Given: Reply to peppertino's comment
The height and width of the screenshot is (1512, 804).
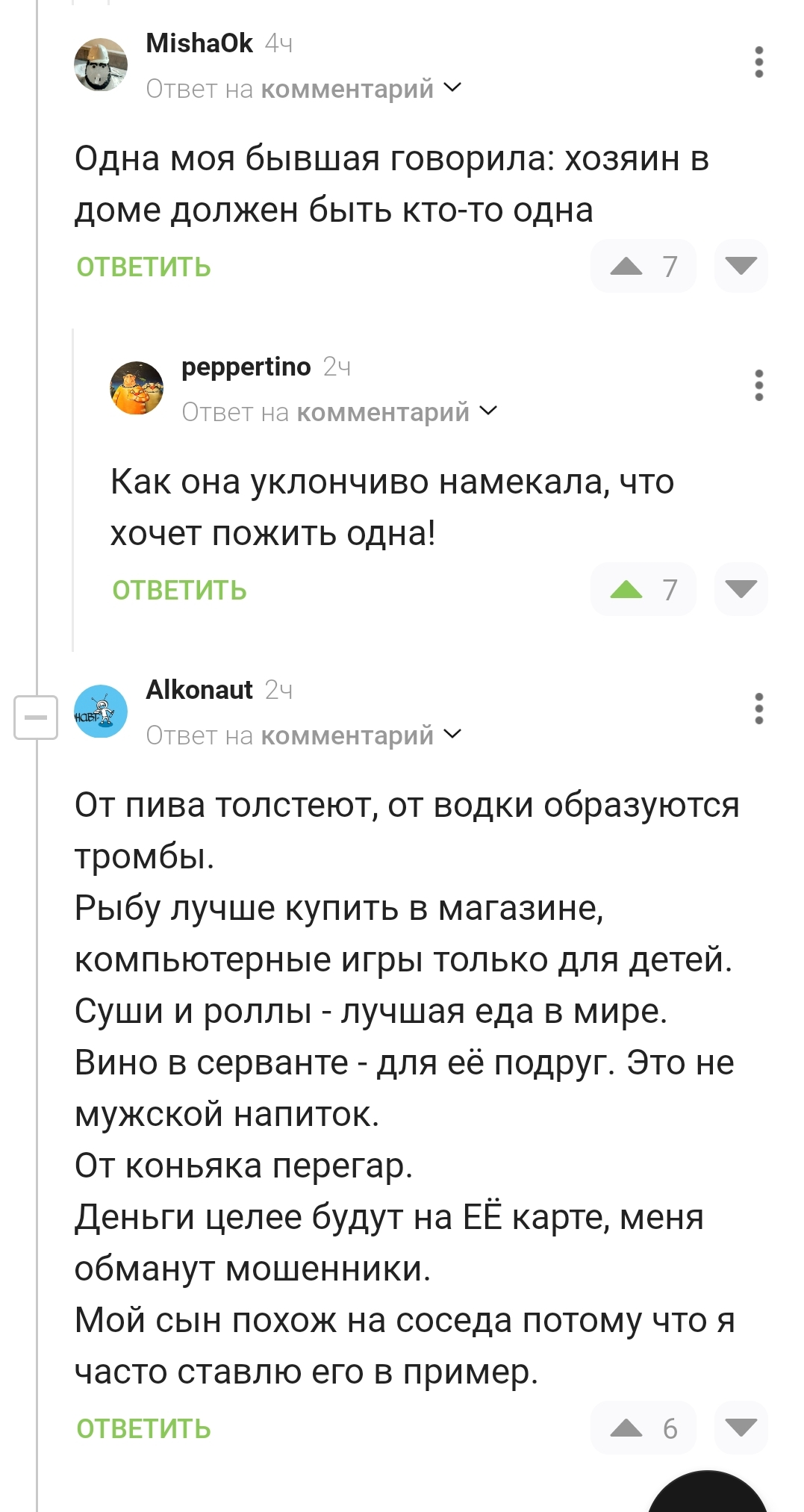Looking at the screenshot, I should (x=179, y=591).
